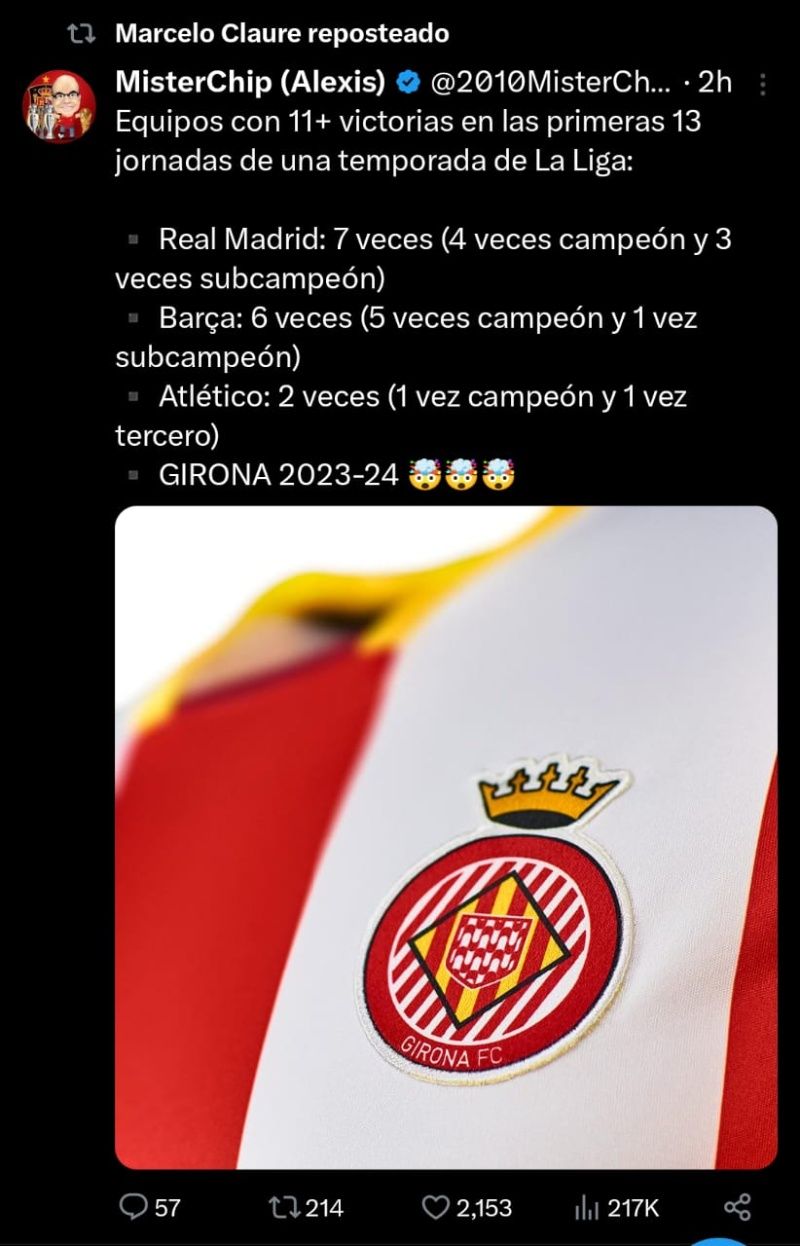Open Marcelo Claure reposteado link

coord(282,33)
